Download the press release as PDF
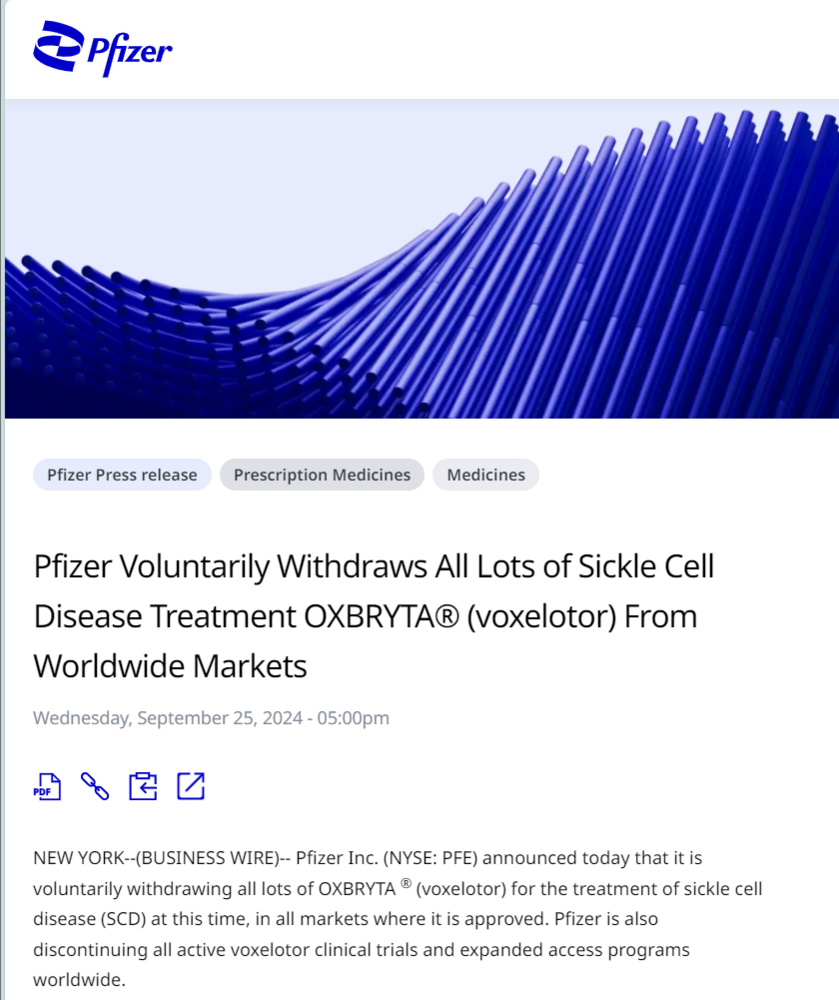Viewport: 839px width, 1000px height. point(46,787)
